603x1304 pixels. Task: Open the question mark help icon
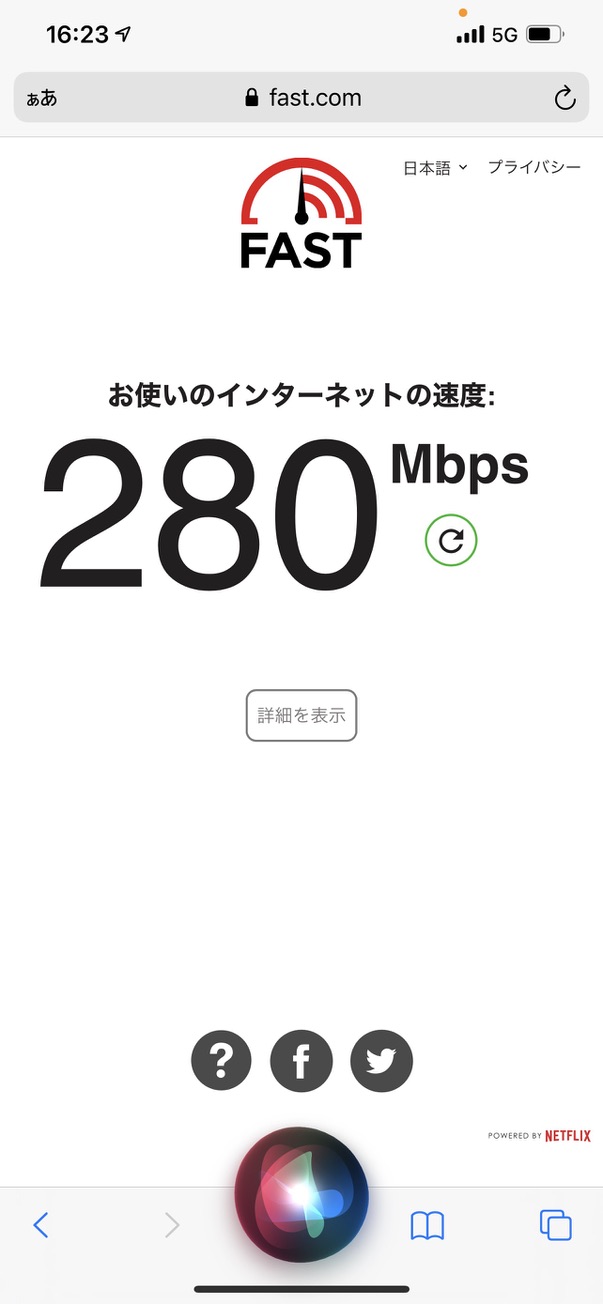click(x=222, y=1060)
